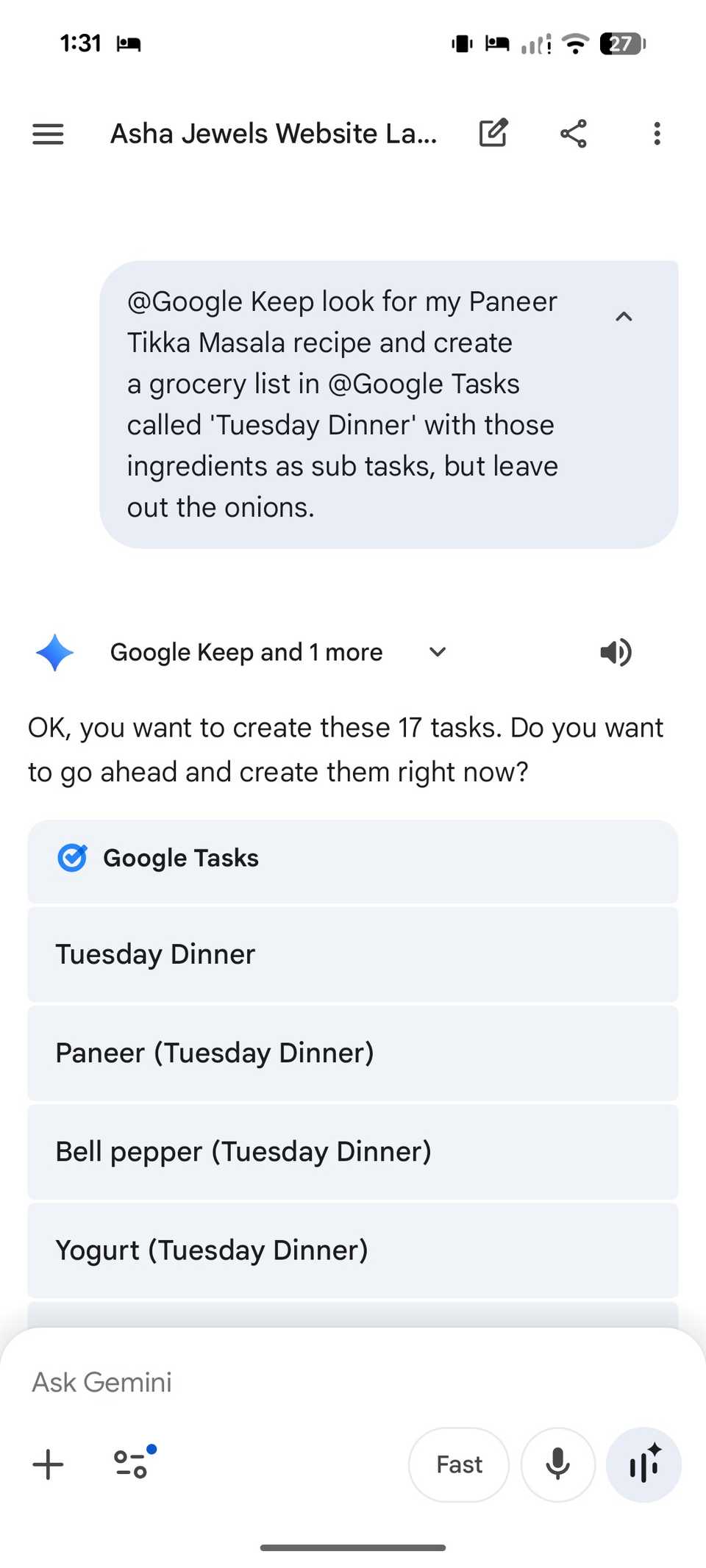Tap the Google Tasks checkmark badge
This screenshot has width=706, height=1568.
click(x=71, y=857)
